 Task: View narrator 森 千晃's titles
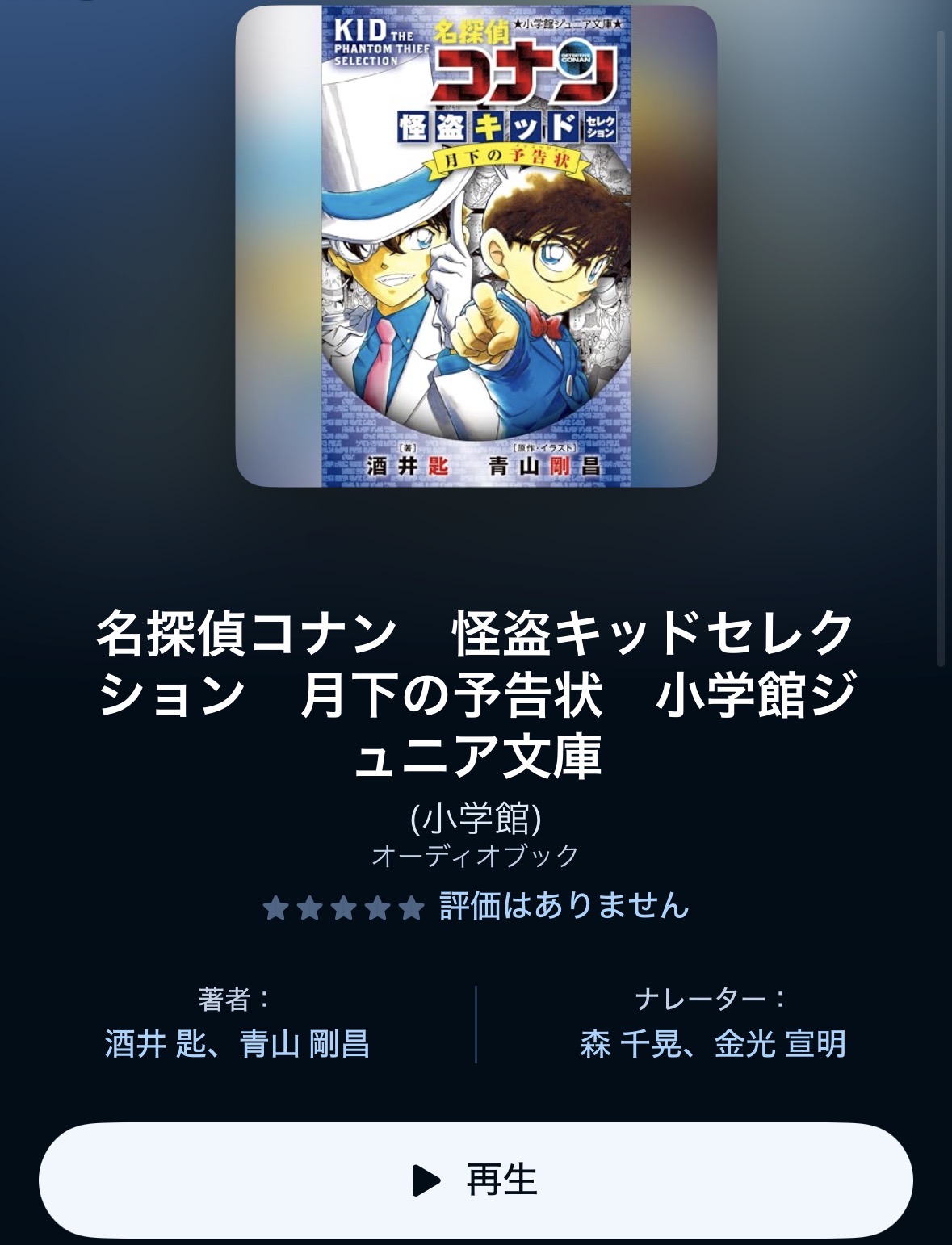(629, 1043)
